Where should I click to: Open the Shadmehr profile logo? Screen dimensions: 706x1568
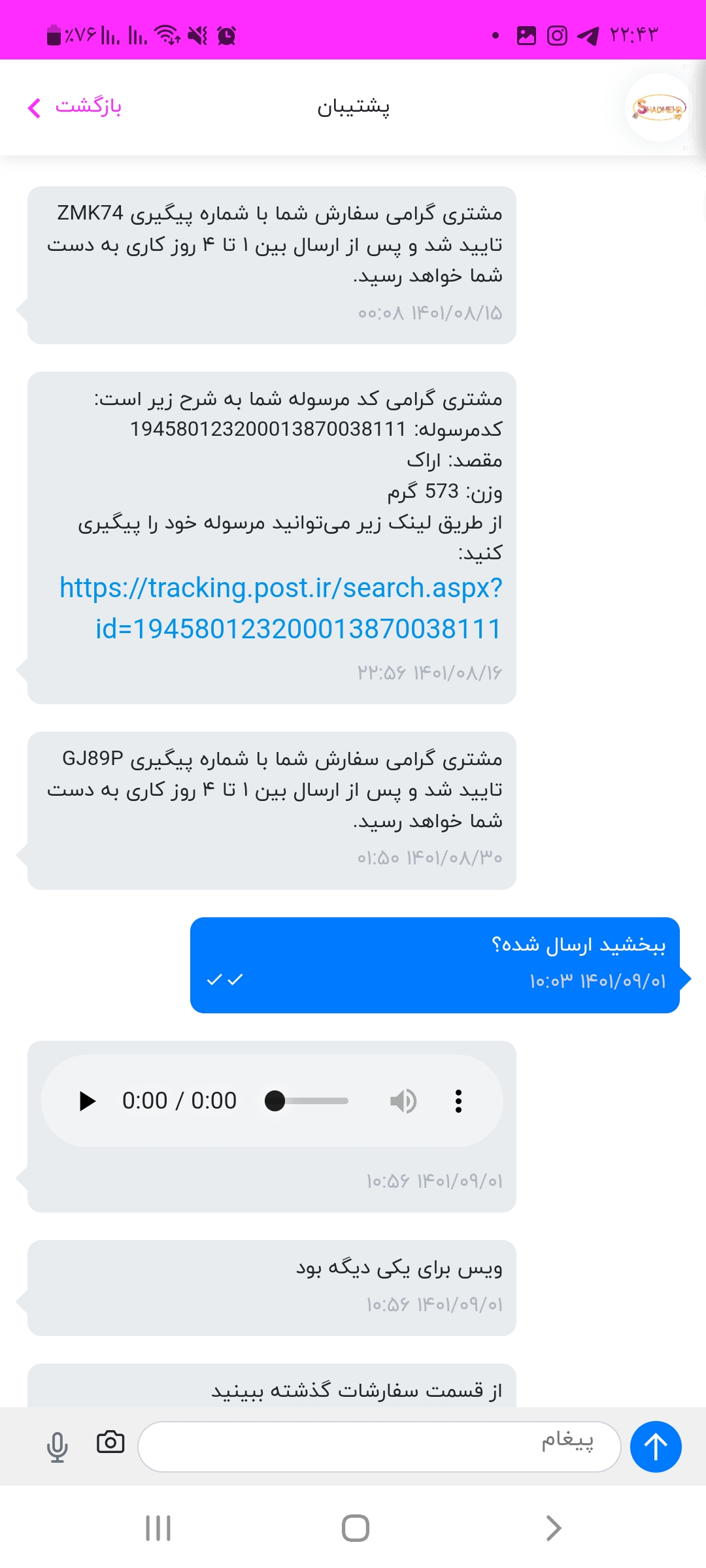coord(659,108)
